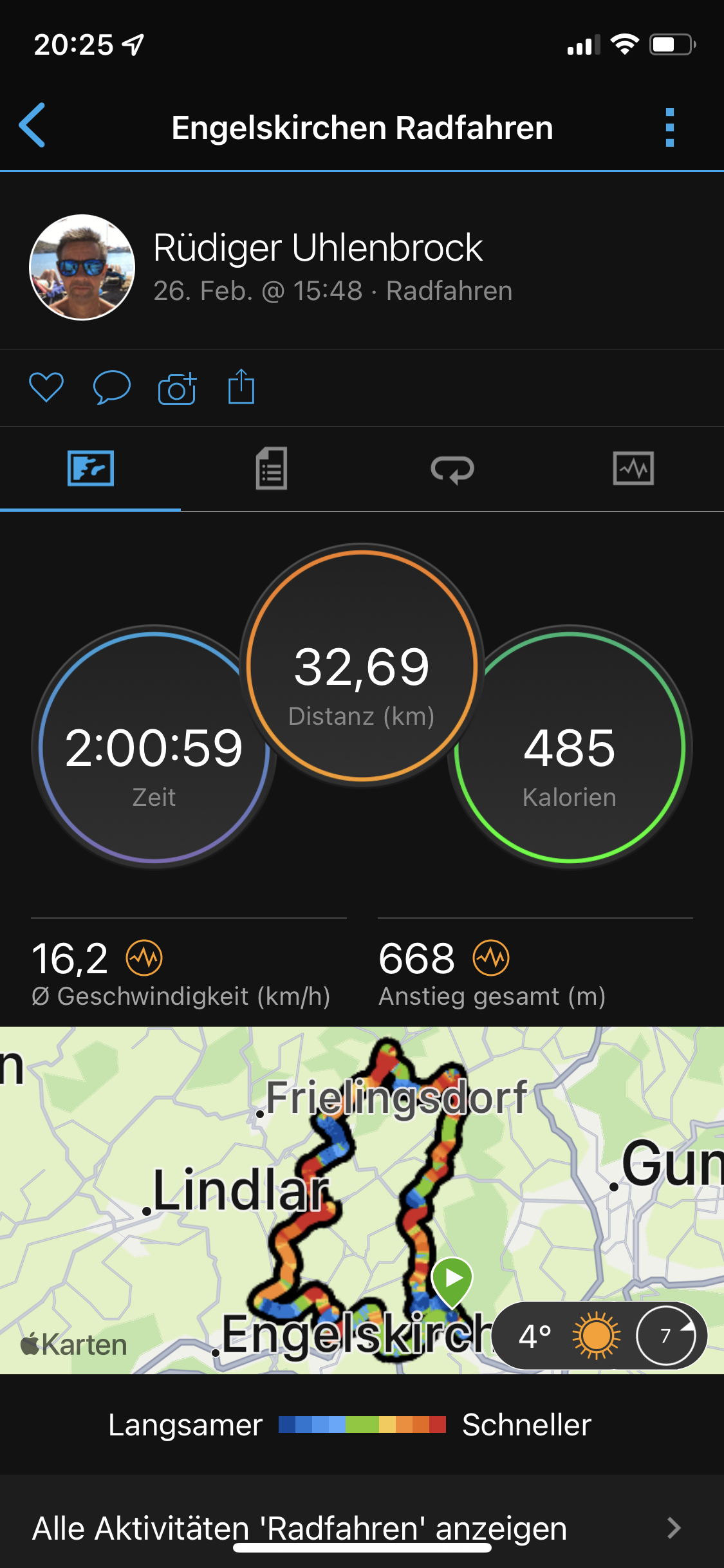The height and width of the screenshot is (1568, 724).
Task: Tap the insight icon next to 16,2 speed
Action: coord(144,958)
